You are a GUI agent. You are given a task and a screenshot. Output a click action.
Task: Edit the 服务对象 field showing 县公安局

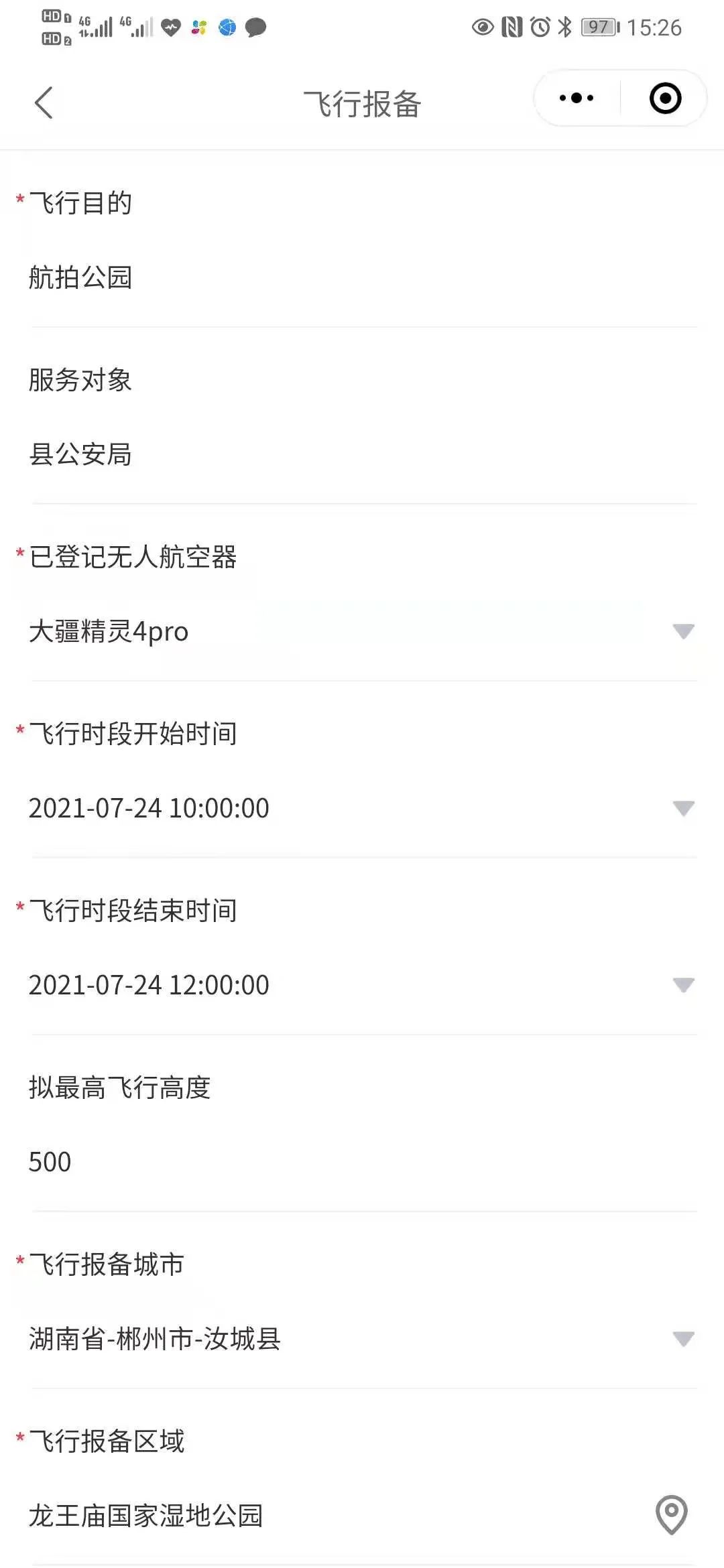pos(362,454)
